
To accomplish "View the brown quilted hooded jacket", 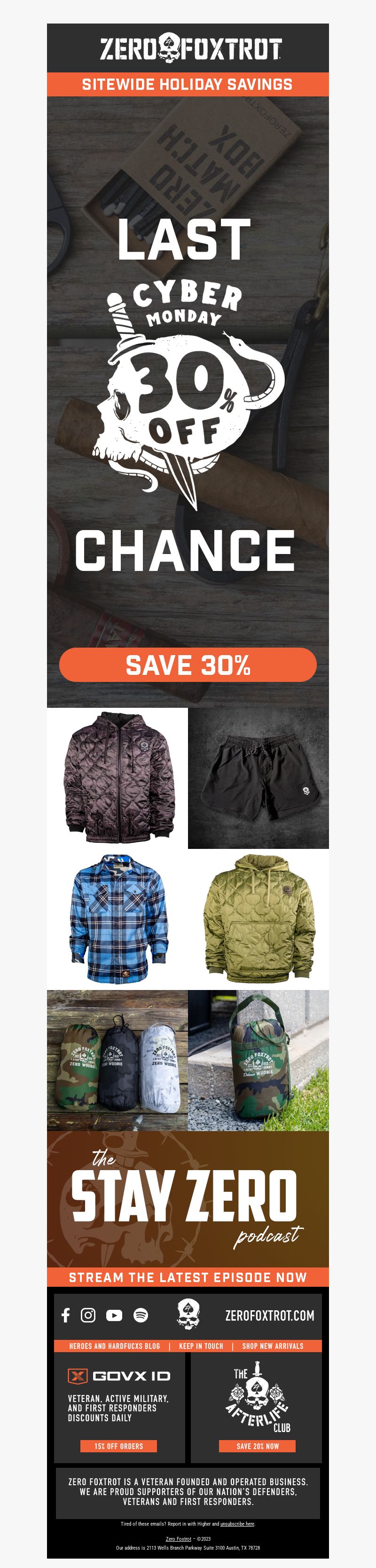I will tap(117, 777).
